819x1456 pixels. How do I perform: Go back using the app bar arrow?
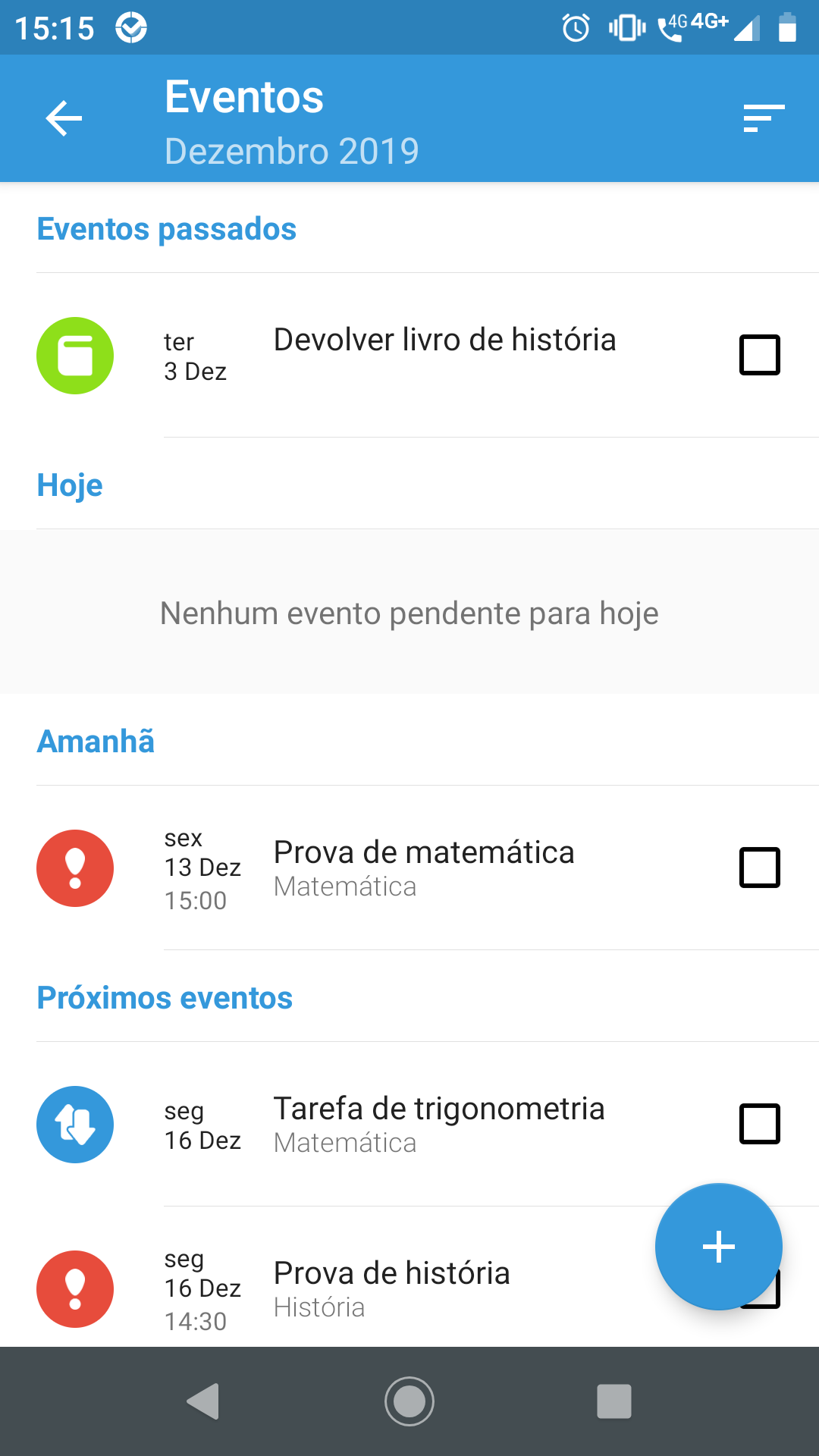[x=64, y=118]
